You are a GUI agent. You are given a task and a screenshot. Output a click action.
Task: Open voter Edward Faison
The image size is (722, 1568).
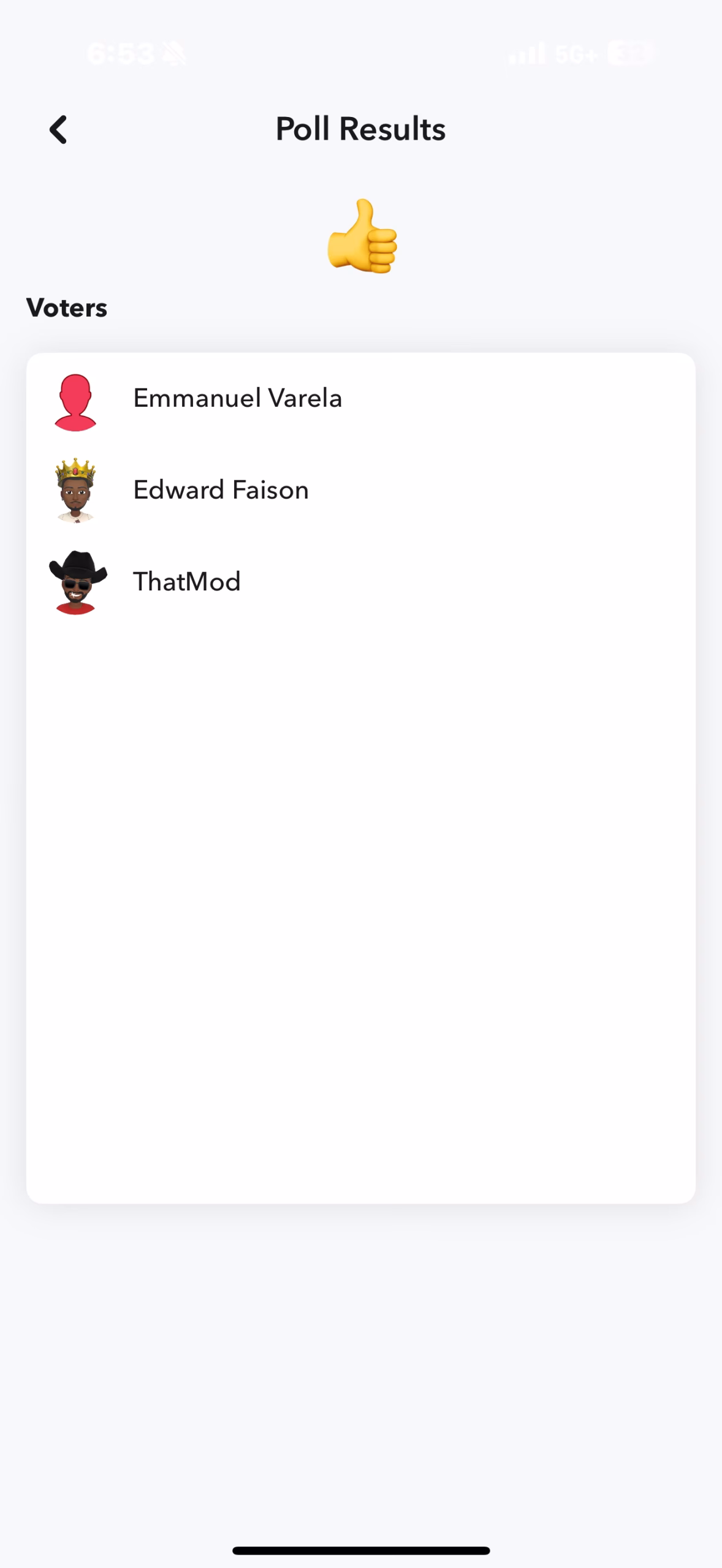coord(221,491)
